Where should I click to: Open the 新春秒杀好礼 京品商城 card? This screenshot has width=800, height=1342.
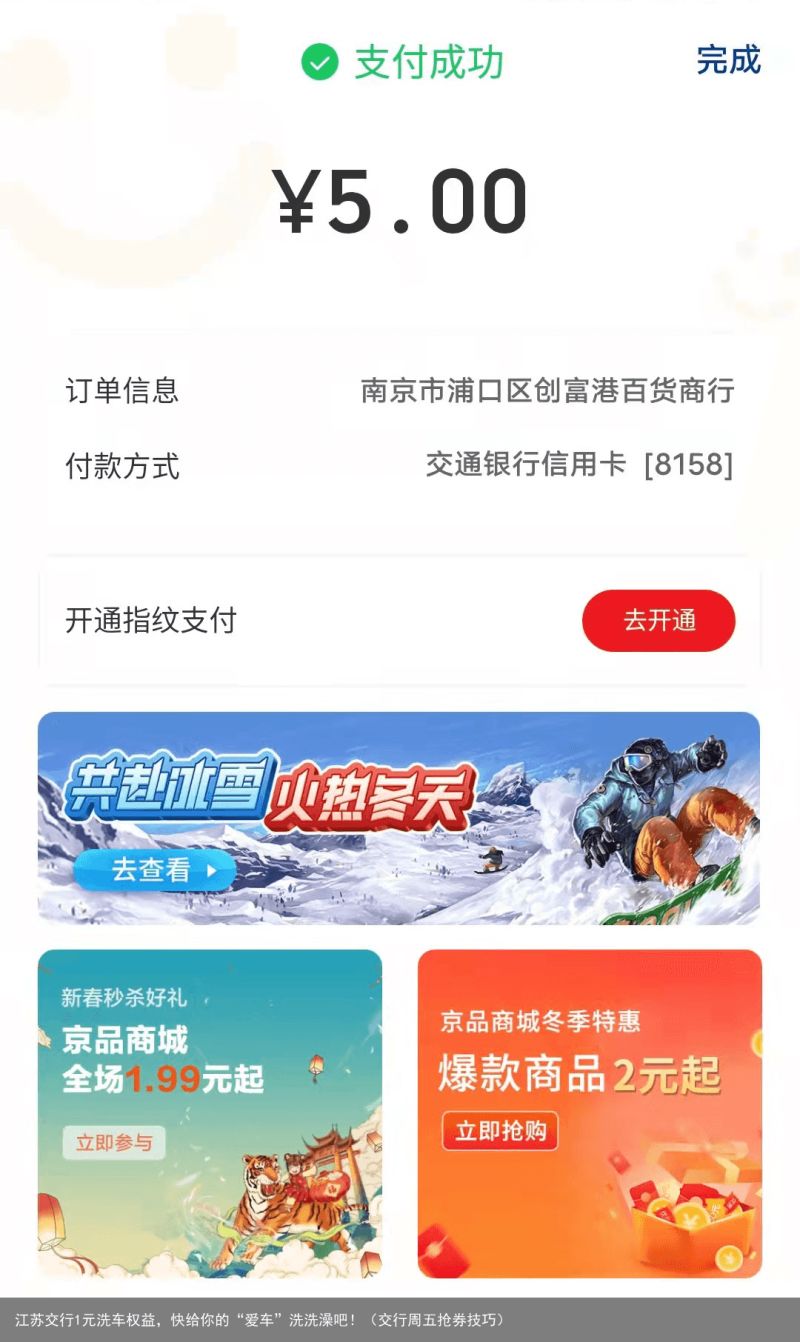[210, 1112]
